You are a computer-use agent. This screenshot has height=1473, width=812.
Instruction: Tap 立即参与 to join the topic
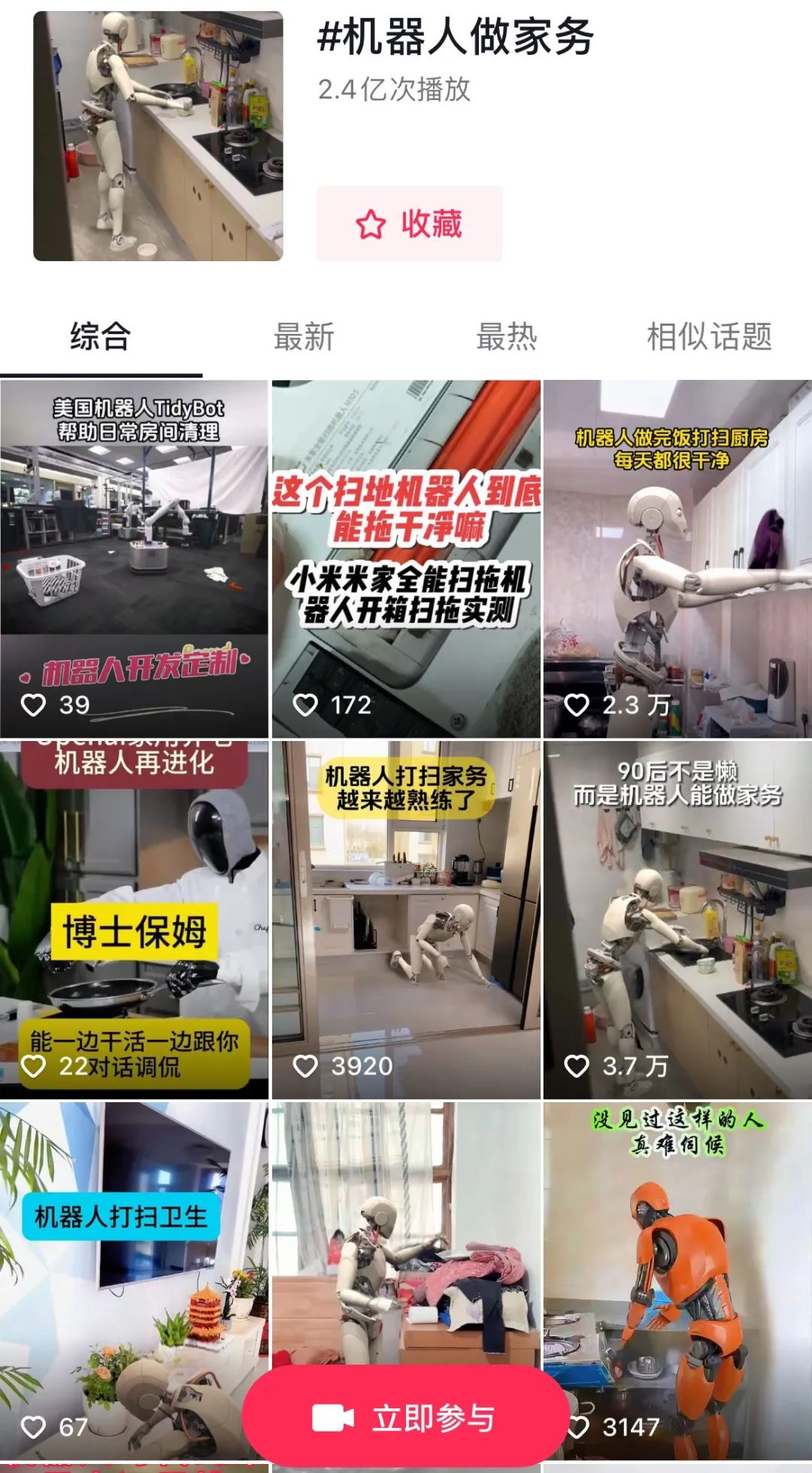[x=404, y=1417]
